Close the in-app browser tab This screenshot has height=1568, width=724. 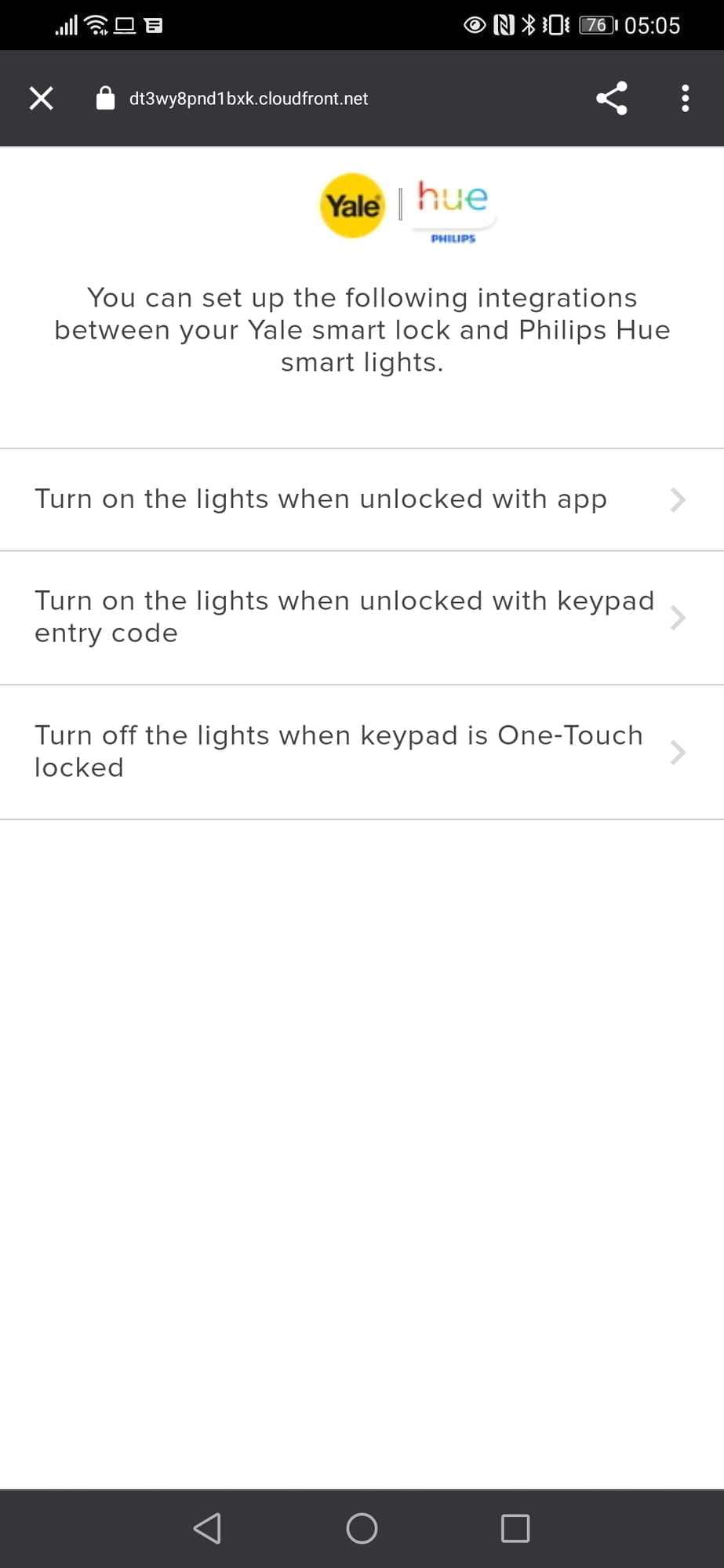(x=41, y=99)
